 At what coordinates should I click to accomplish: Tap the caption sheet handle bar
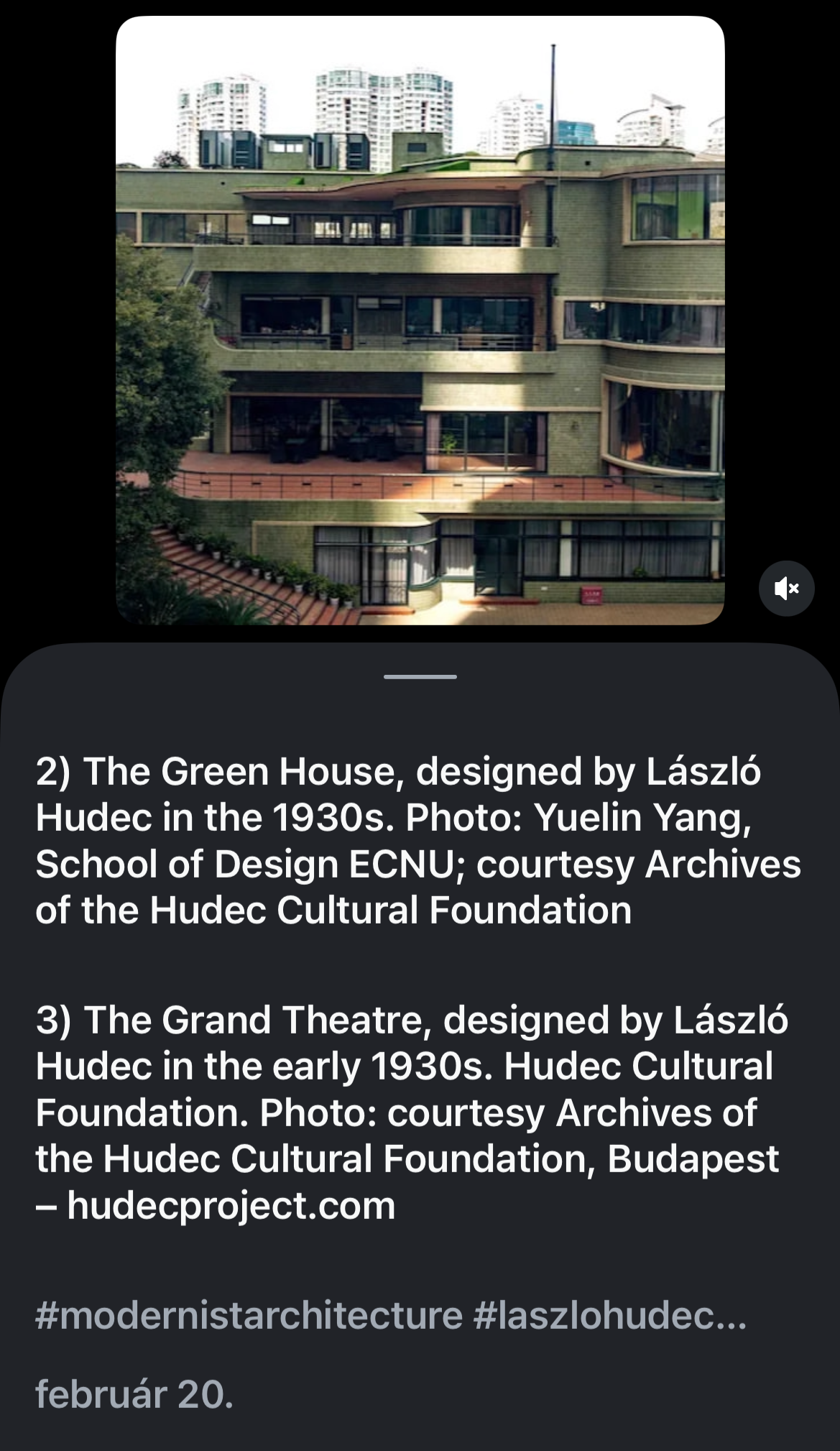tap(420, 677)
